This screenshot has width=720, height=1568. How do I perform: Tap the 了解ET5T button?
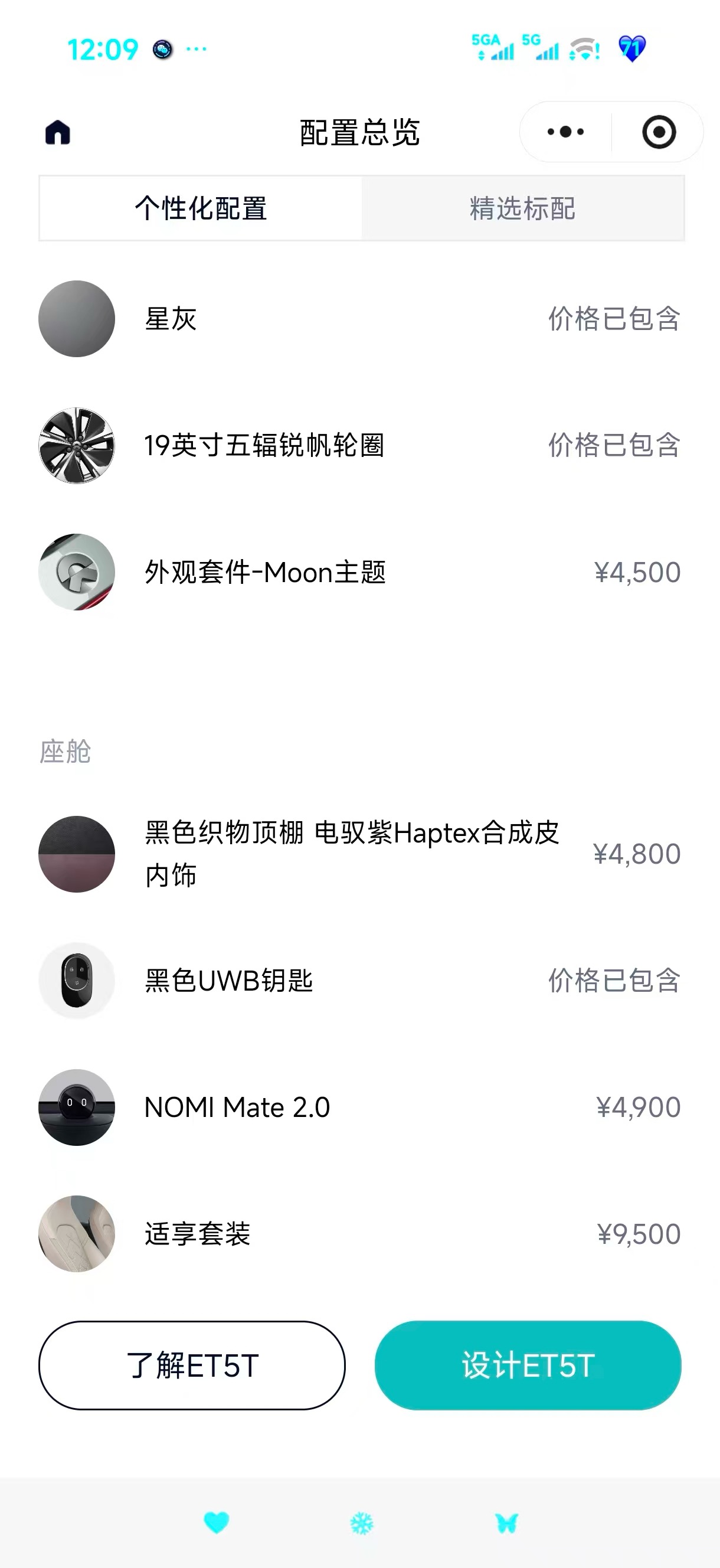pyautogui.click(x=194, y=1366)
